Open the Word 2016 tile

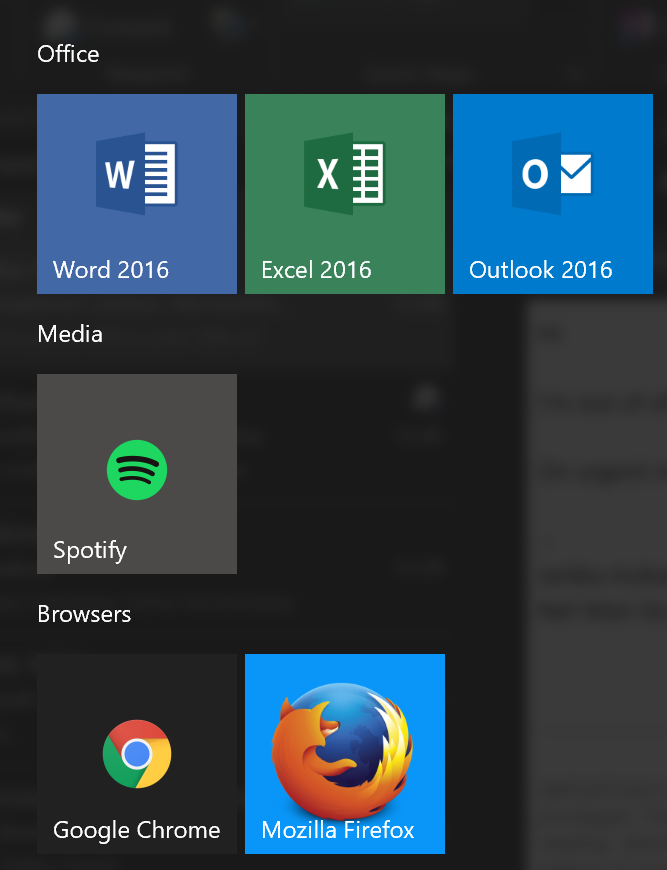(x=137, y=194)
